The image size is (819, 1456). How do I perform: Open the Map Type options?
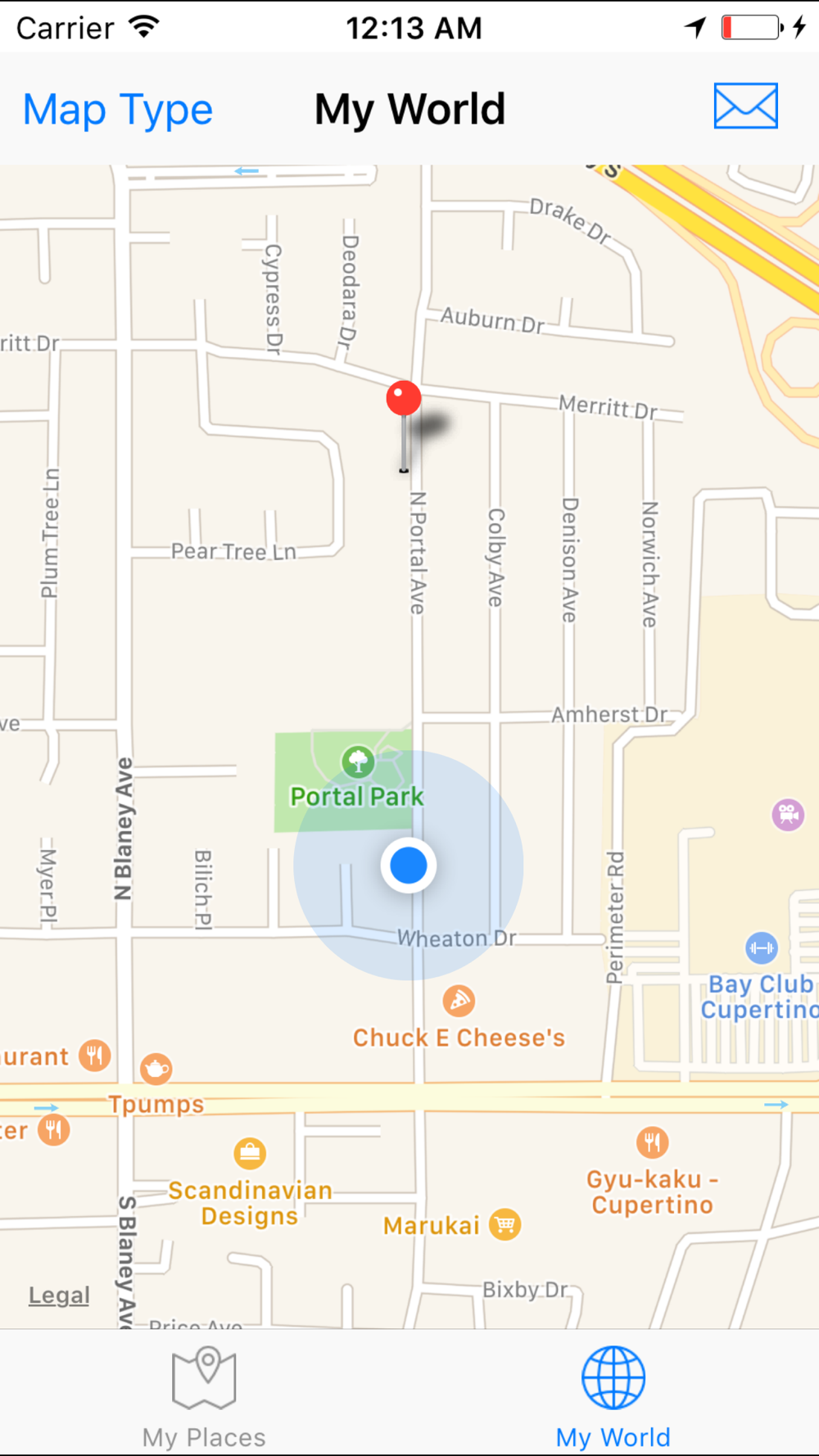pyautogui.click(x=118, y=110)
